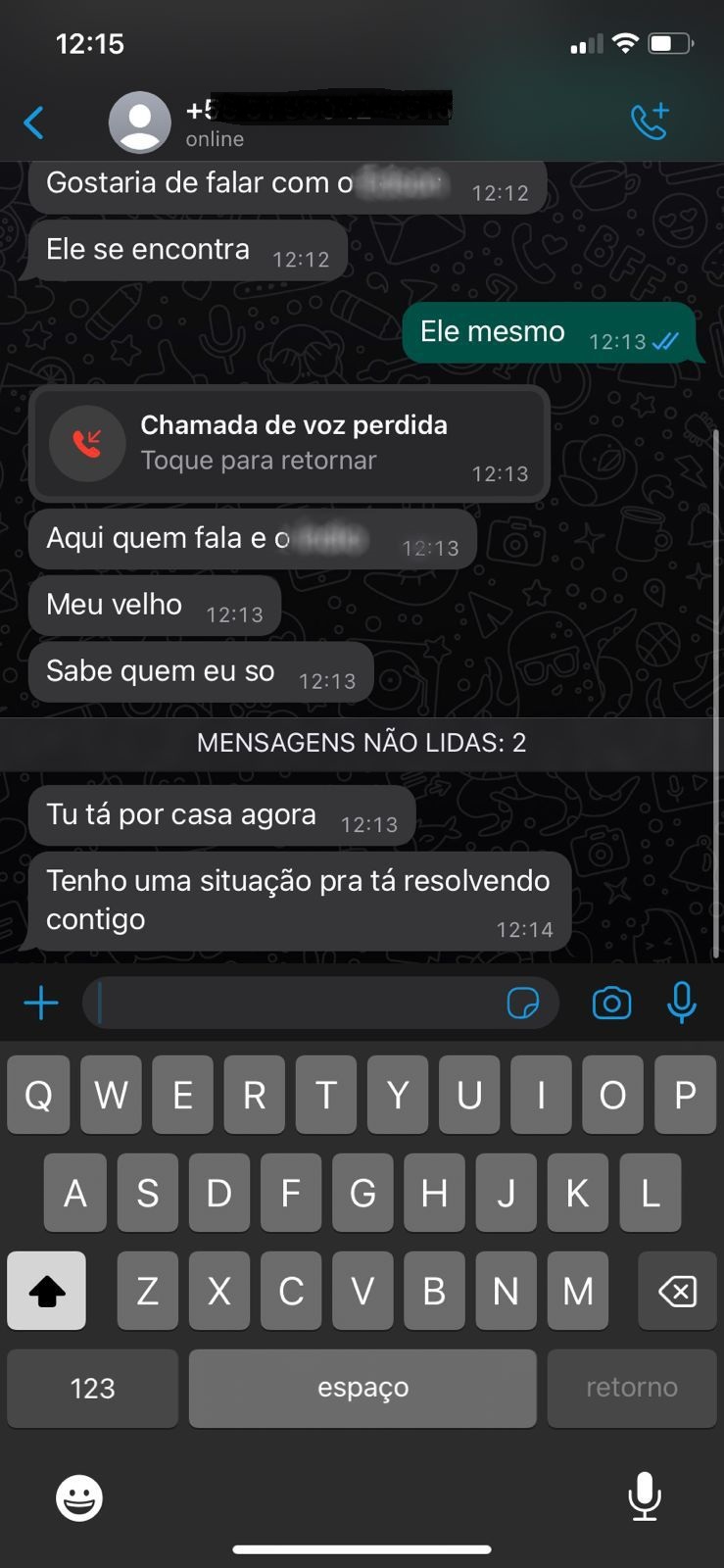The width and height of the screenshot is (724, 1568).
Task: Open the attachments plus menu
Action: coord(41,1003)
